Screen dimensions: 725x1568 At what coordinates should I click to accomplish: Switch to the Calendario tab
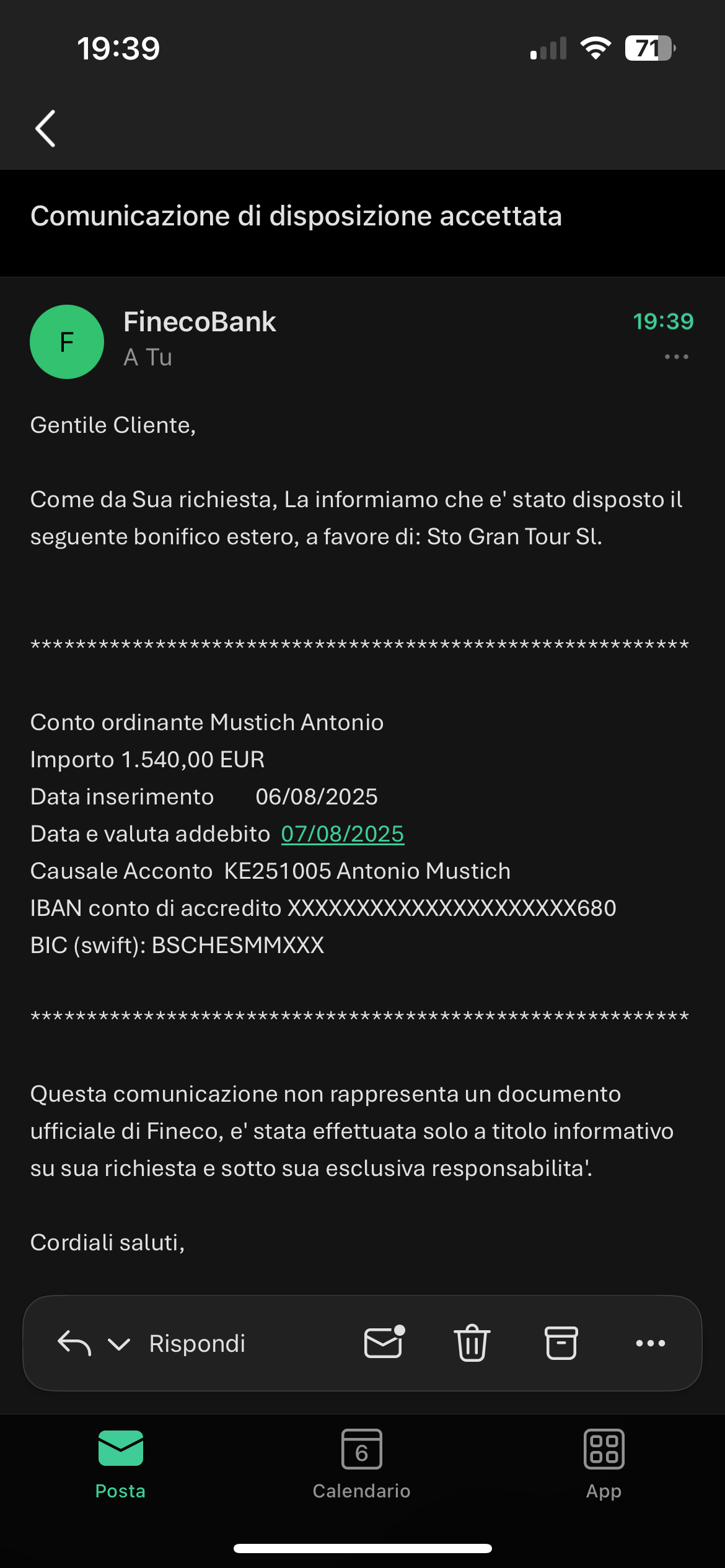coord(362,1465)
